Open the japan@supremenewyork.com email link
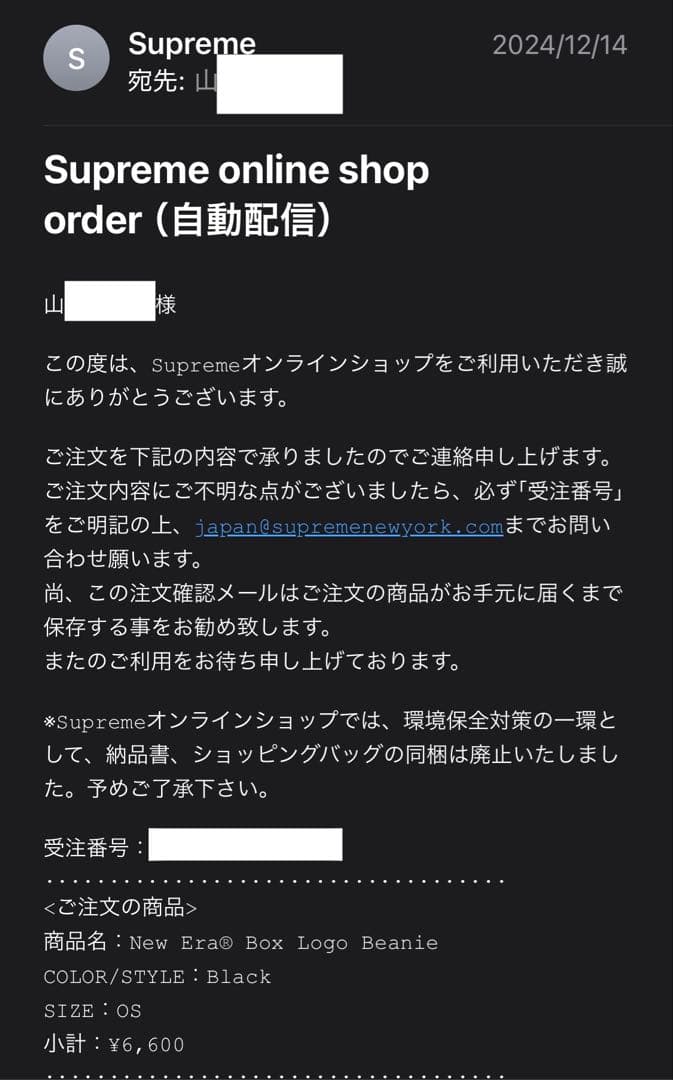 (349, 527)
